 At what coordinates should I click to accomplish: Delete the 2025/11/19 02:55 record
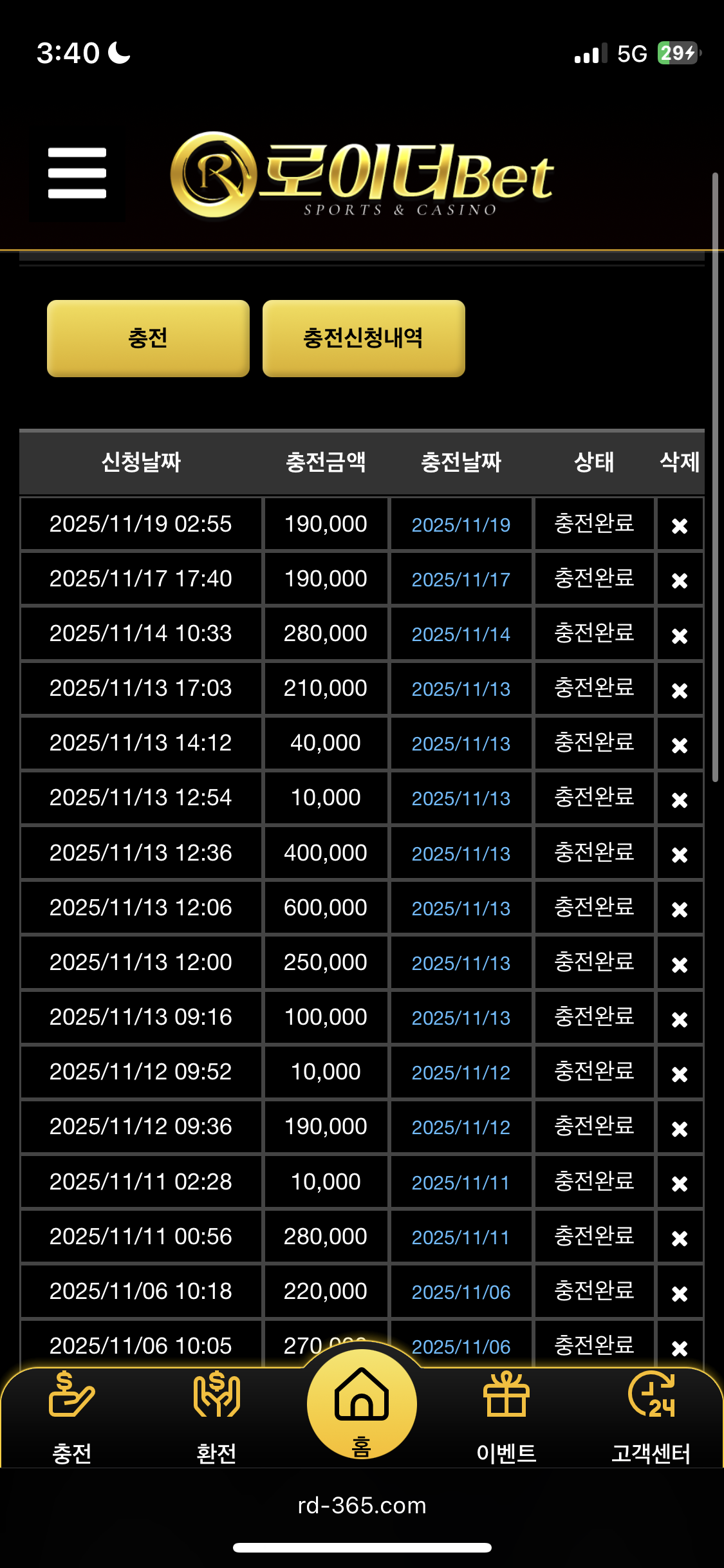click(x=680, y=525)
